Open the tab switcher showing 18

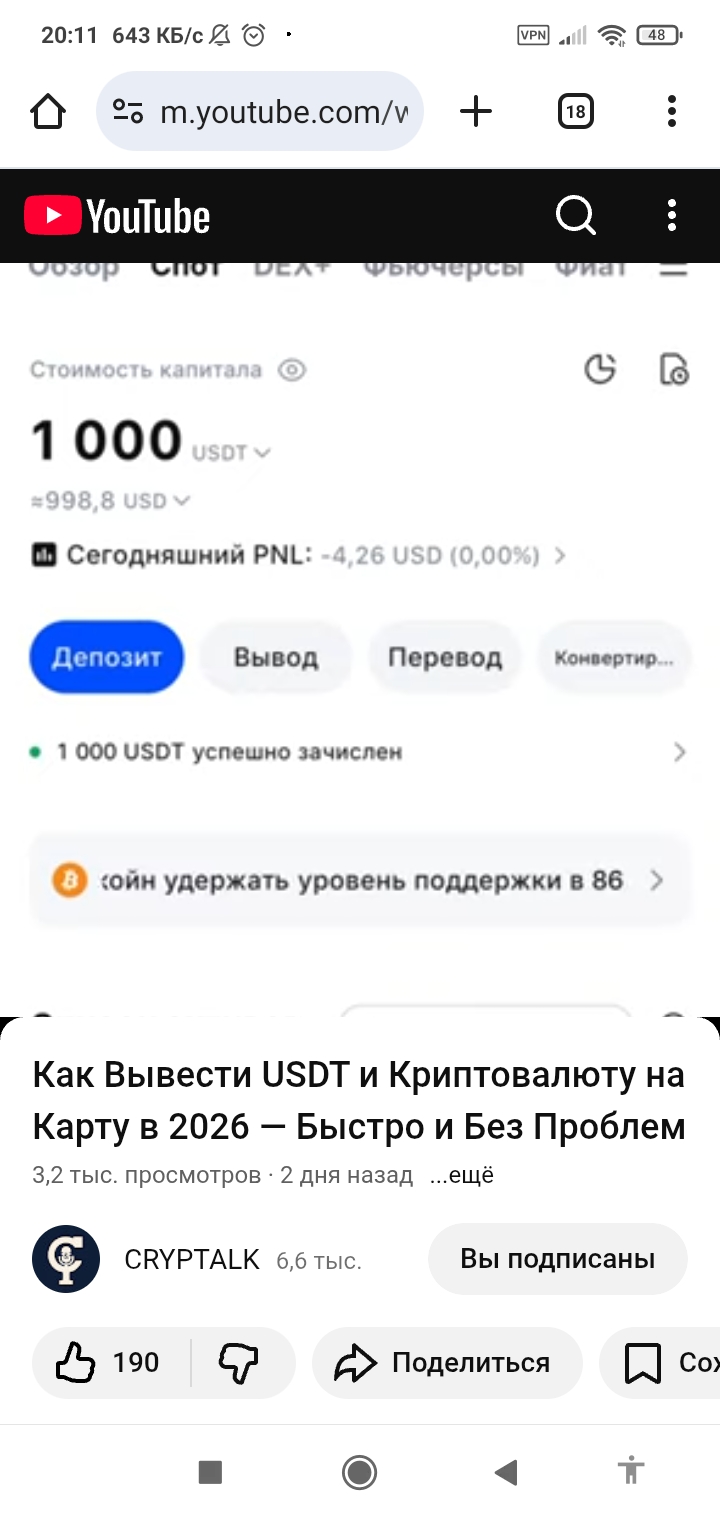tap(575, 111)
